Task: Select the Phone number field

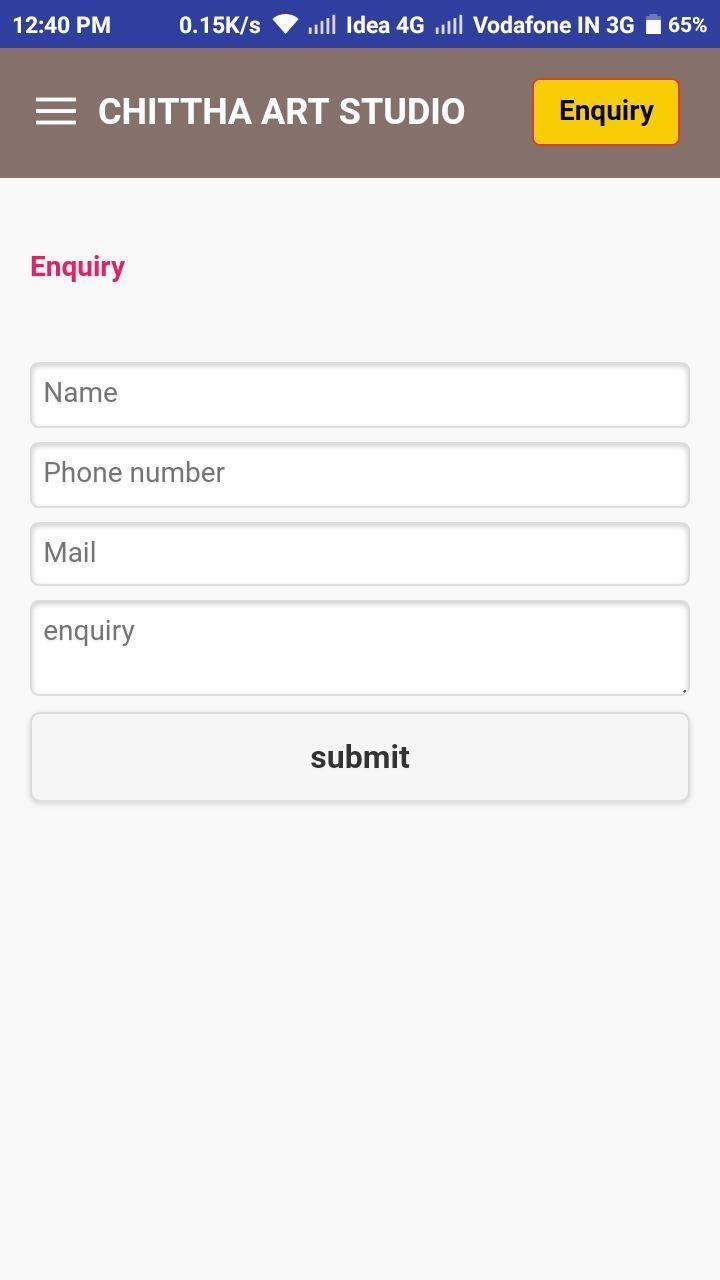Action: click(x=360, y=474)
